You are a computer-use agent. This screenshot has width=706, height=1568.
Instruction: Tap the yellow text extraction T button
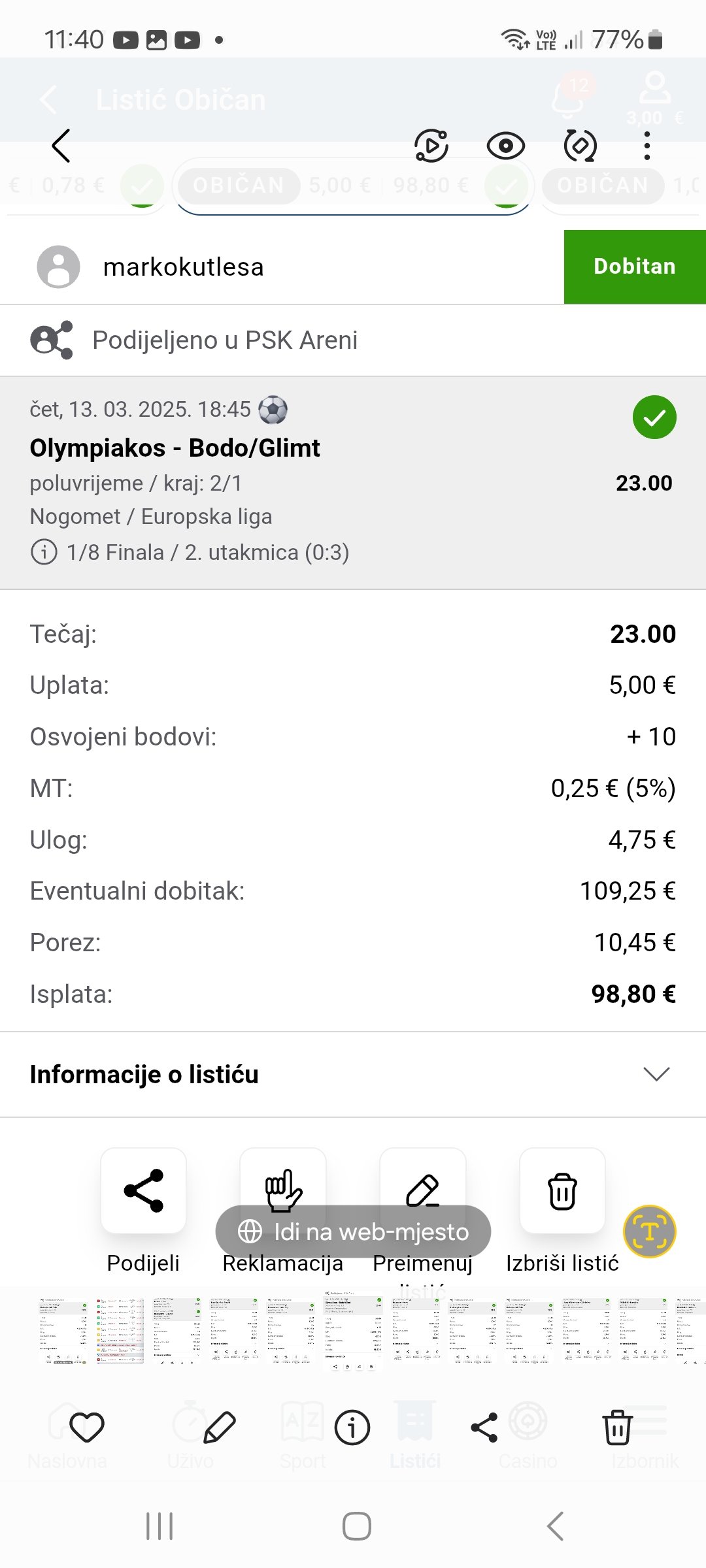coord(650,1232)
